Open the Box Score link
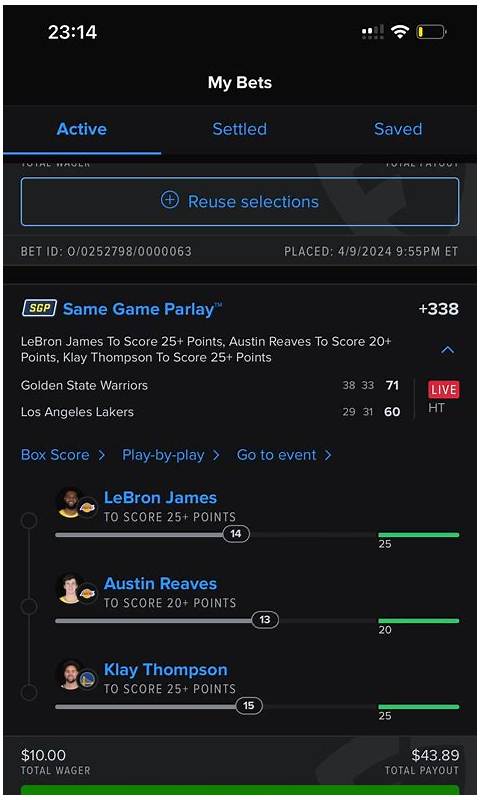Image resolution: width=480 pixels, height=800 pixels. (x=63, y=455)
